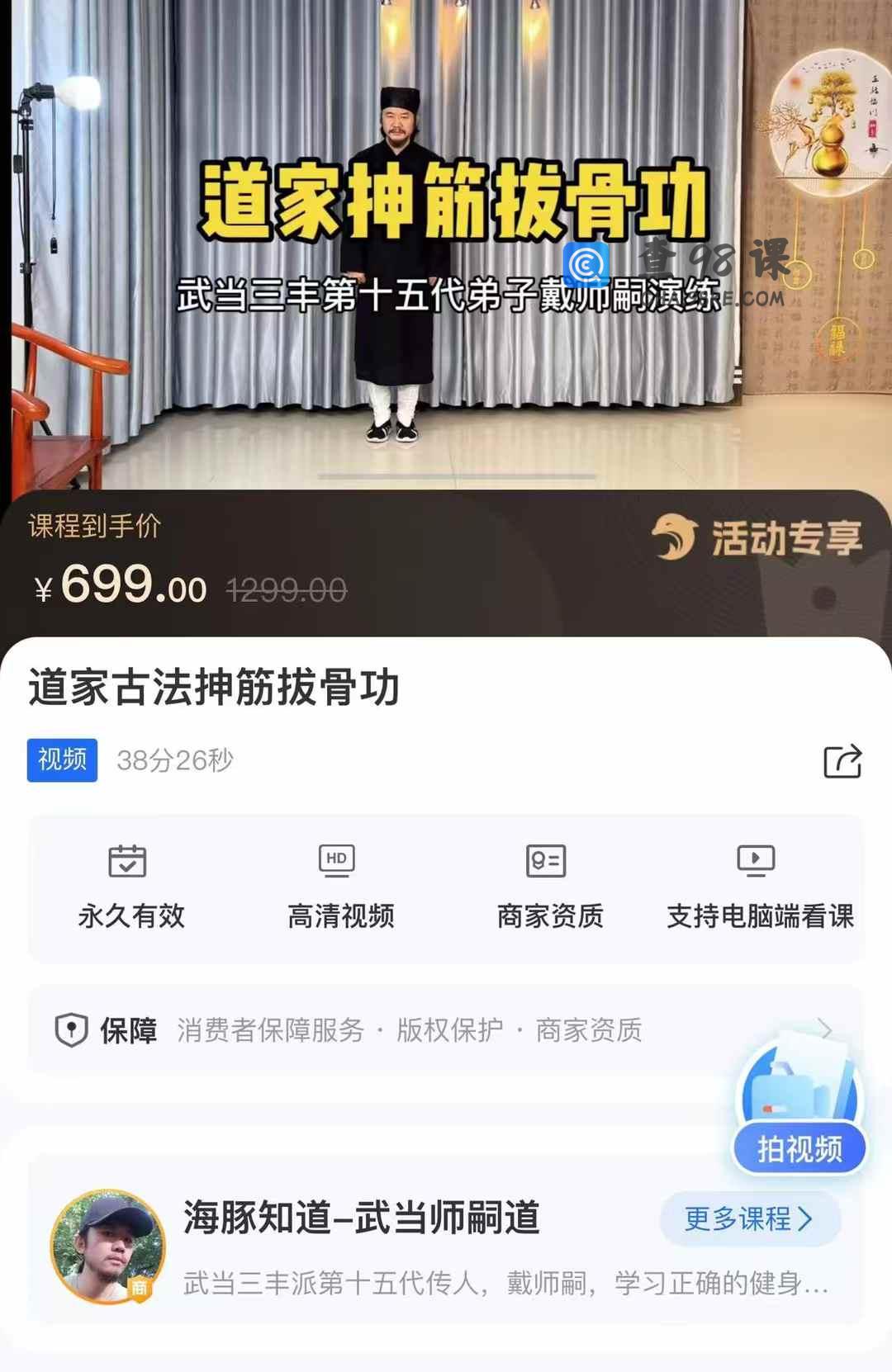Play the course preview video
The width and height of the screenshot is (892, 1372).
[x=446, y=248]
